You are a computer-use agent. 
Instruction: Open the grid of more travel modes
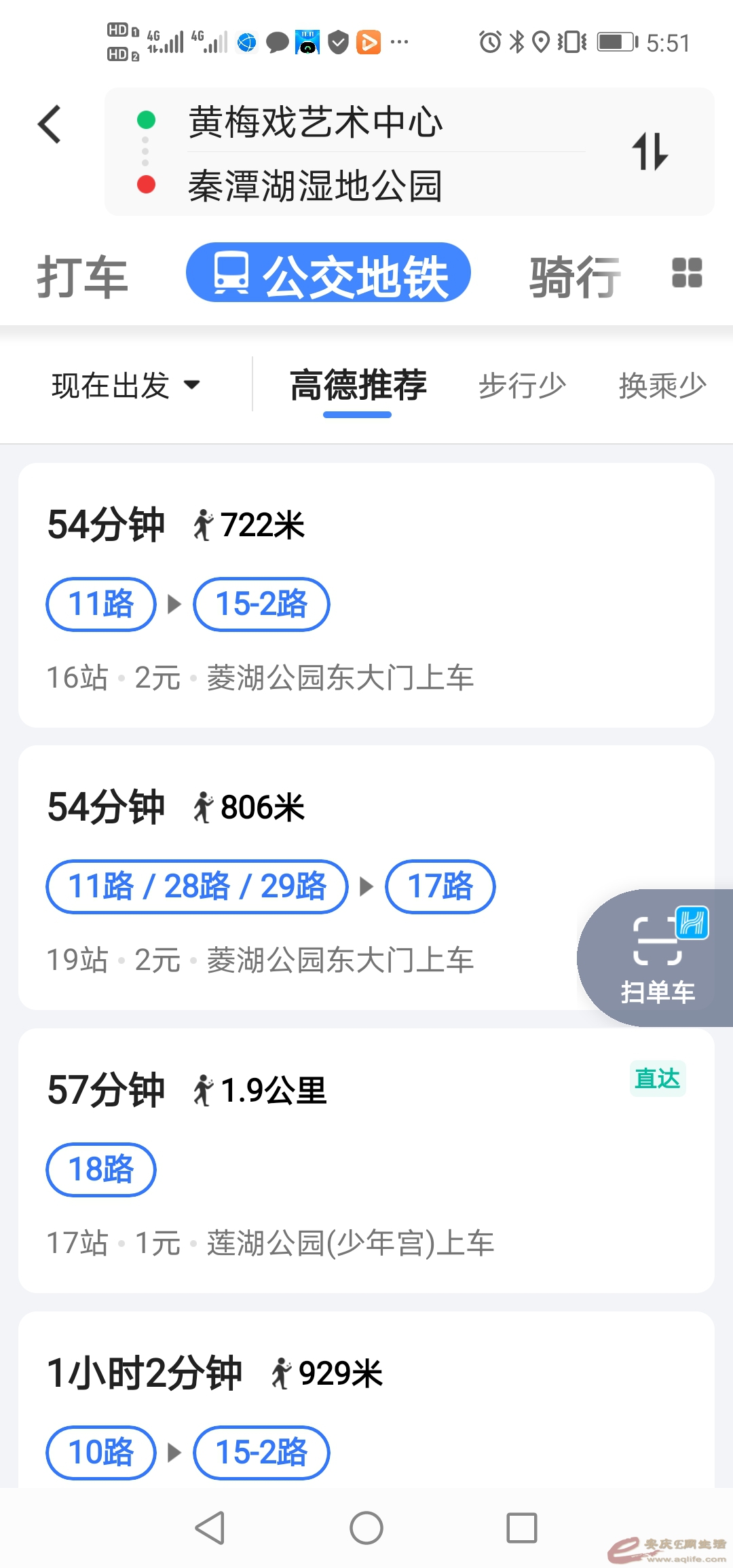tap(686, 273)
